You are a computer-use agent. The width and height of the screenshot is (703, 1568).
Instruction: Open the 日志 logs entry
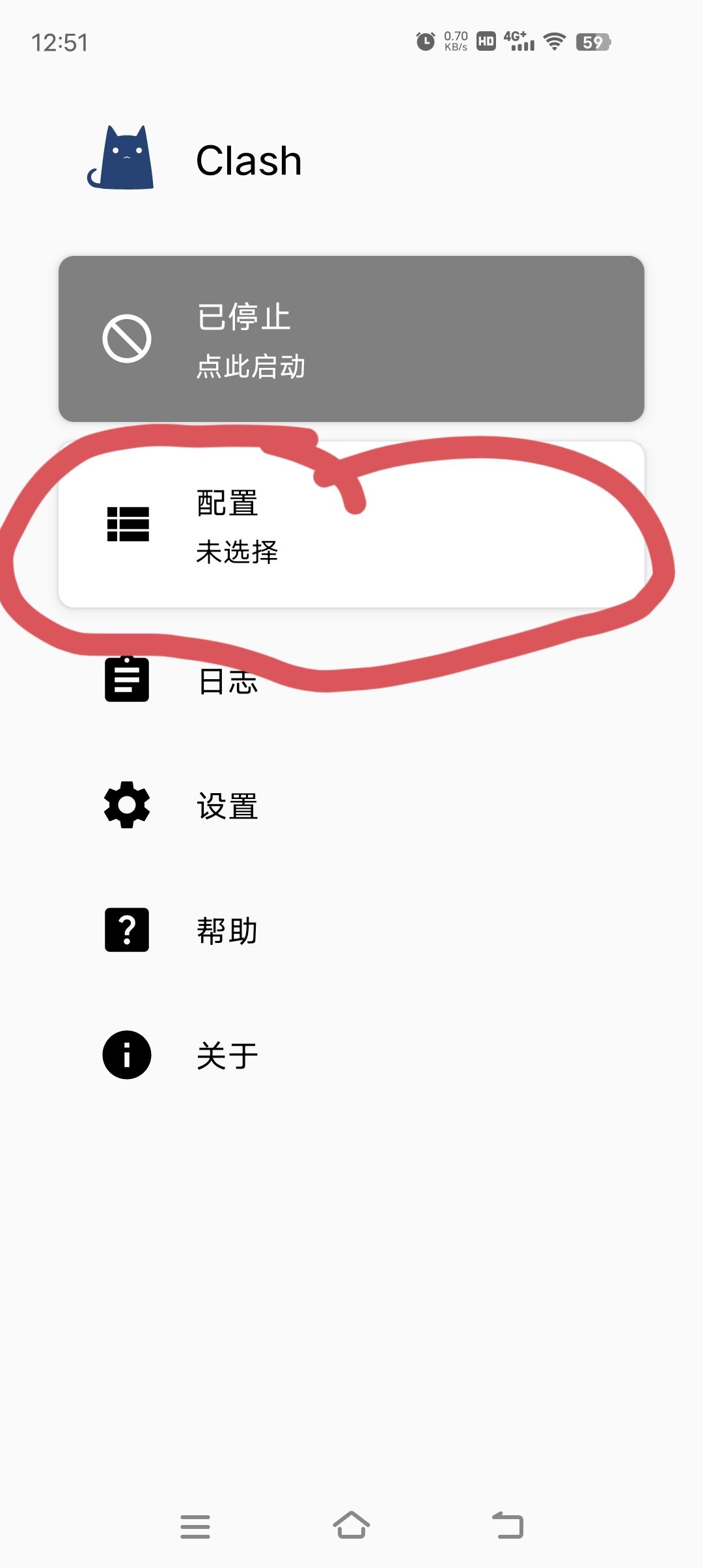pyautogui.click(x=228, y=681)
